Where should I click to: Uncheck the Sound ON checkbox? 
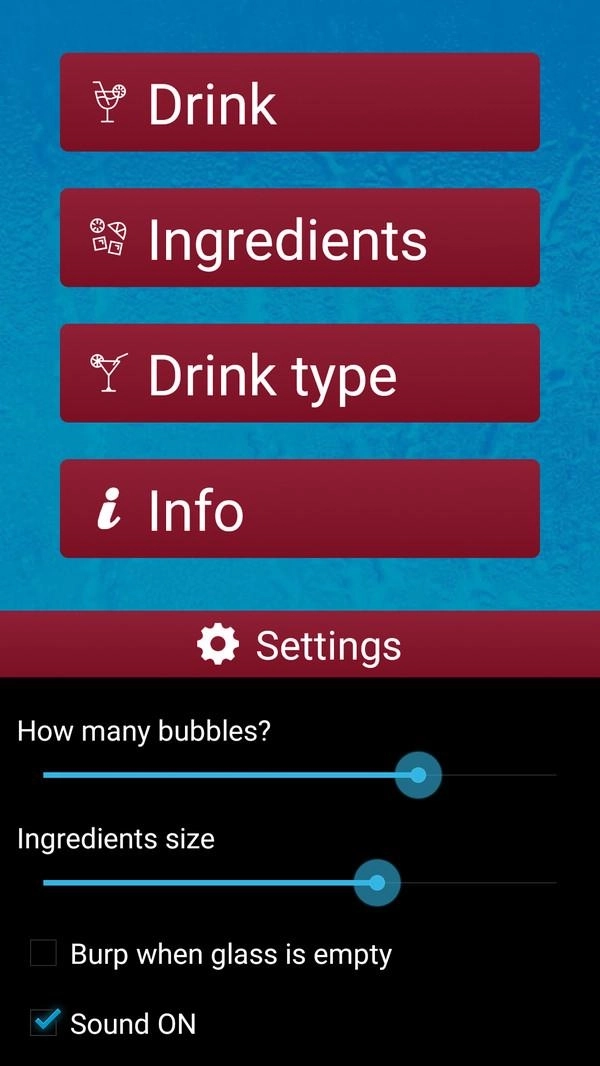pyautogui.click(x=44, y=1023)
